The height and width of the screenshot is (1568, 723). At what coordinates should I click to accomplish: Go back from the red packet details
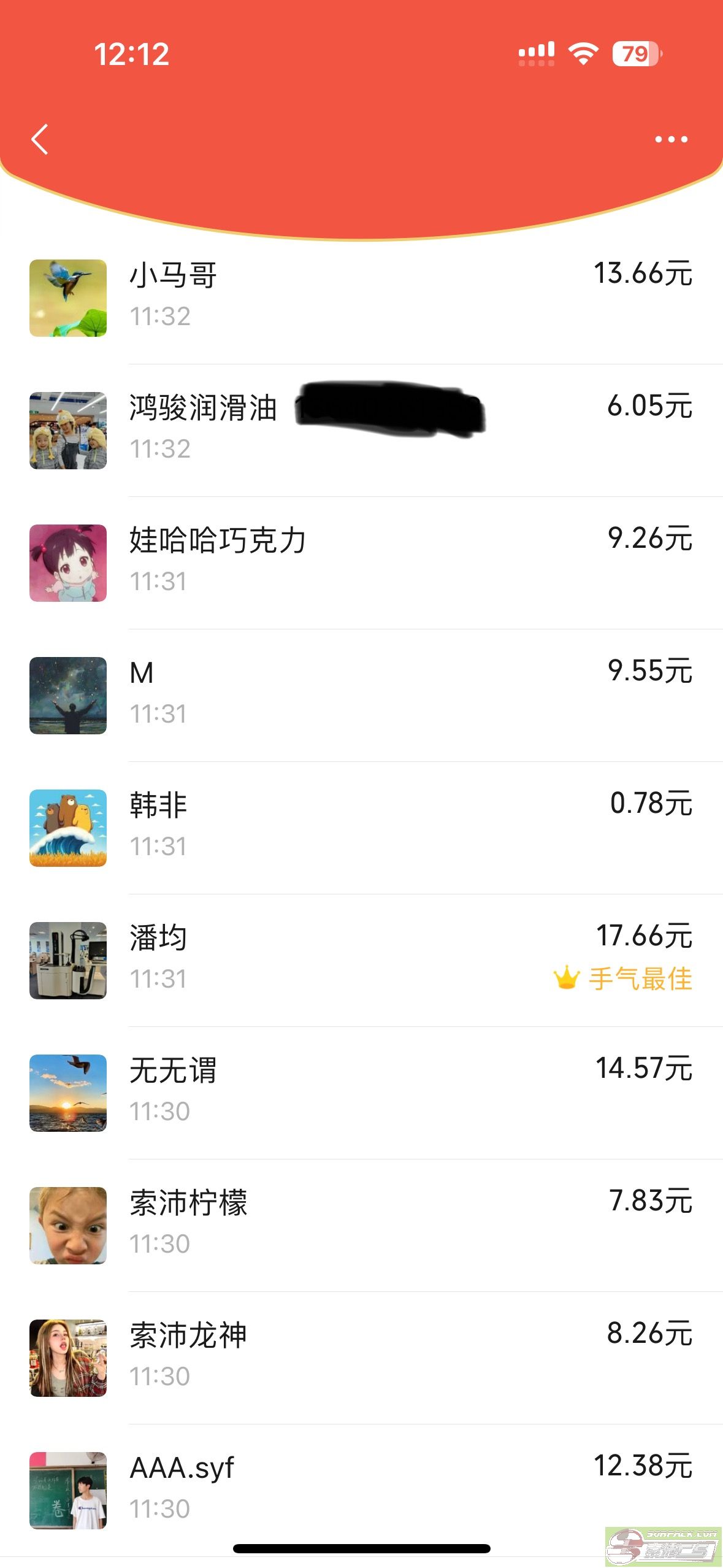point(40,139)
